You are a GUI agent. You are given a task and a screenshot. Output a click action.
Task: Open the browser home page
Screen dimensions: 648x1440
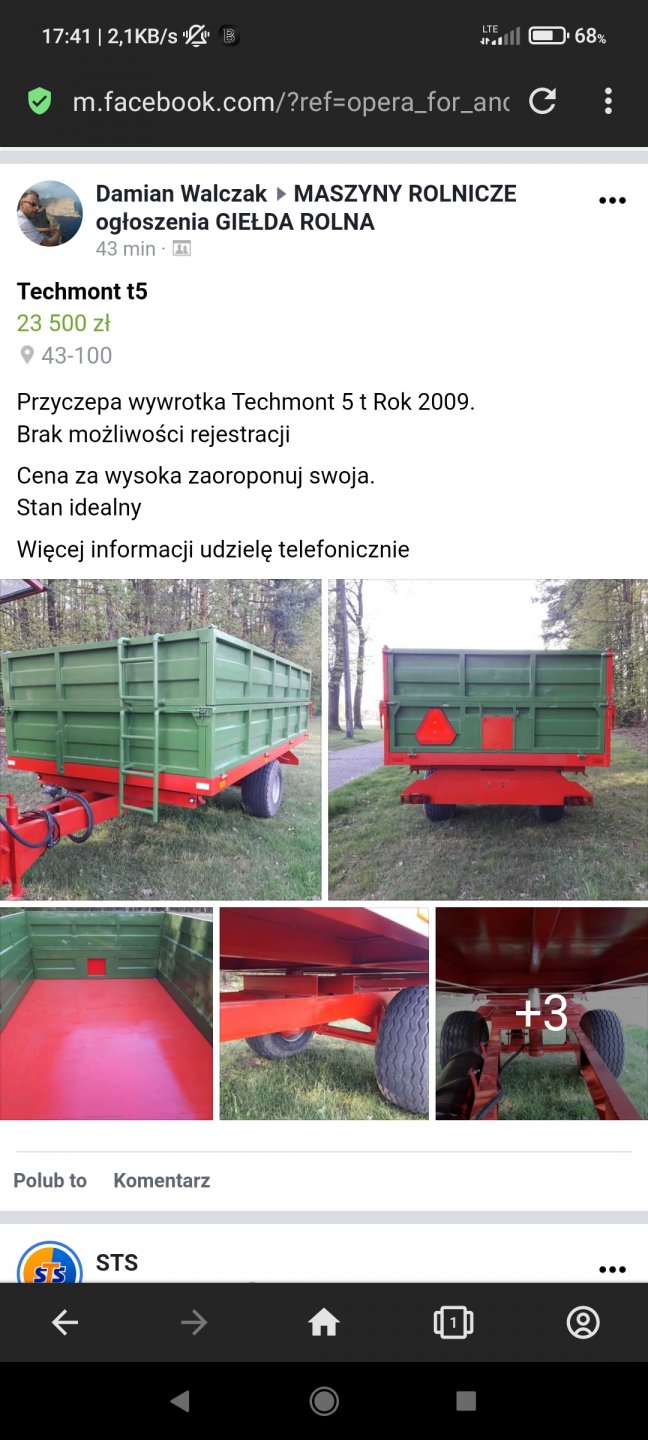click(x=324, y=1323)
